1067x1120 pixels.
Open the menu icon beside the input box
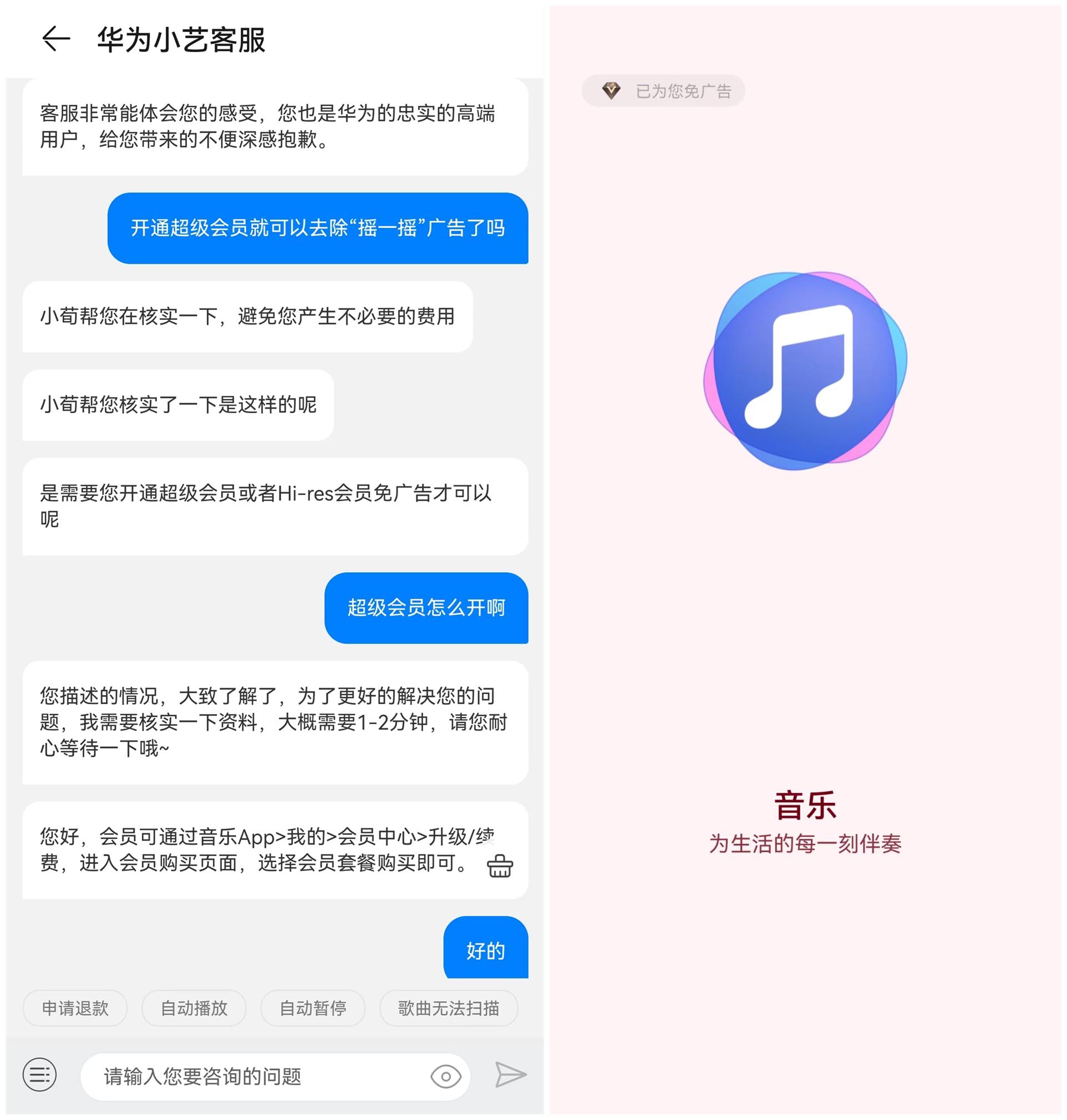[x=39, y=1075]
